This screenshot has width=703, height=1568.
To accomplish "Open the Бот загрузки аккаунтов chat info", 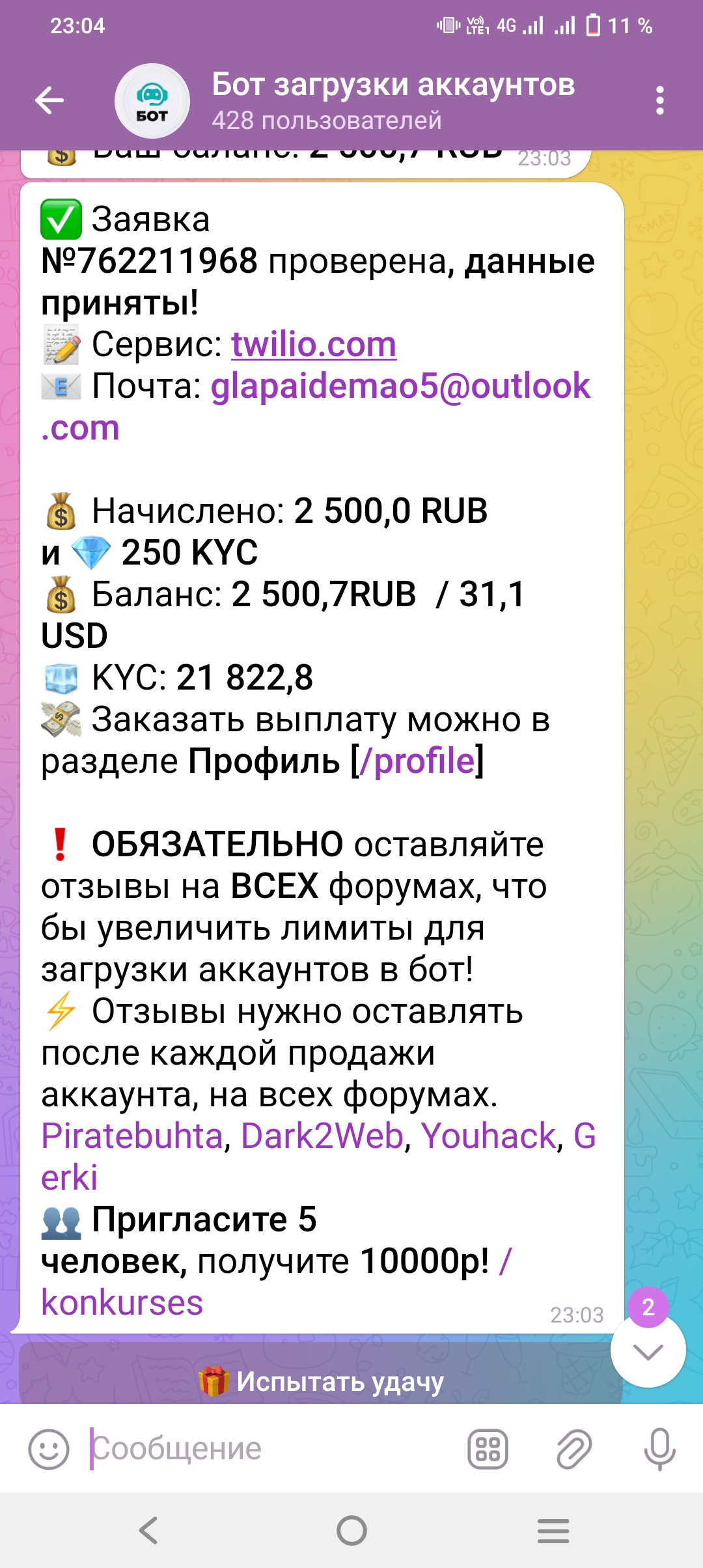I will pos(393,101).
